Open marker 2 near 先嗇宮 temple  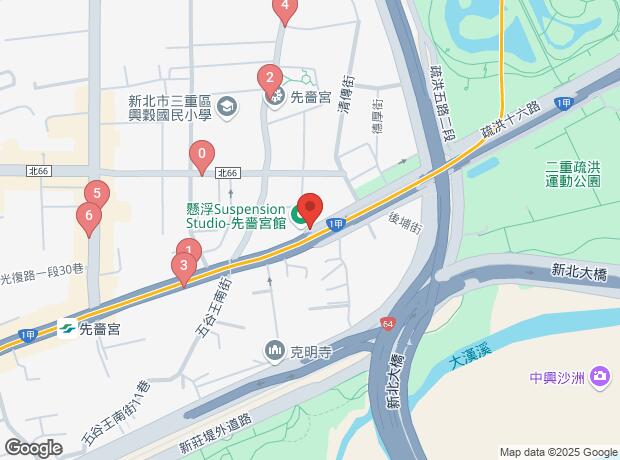268,78
